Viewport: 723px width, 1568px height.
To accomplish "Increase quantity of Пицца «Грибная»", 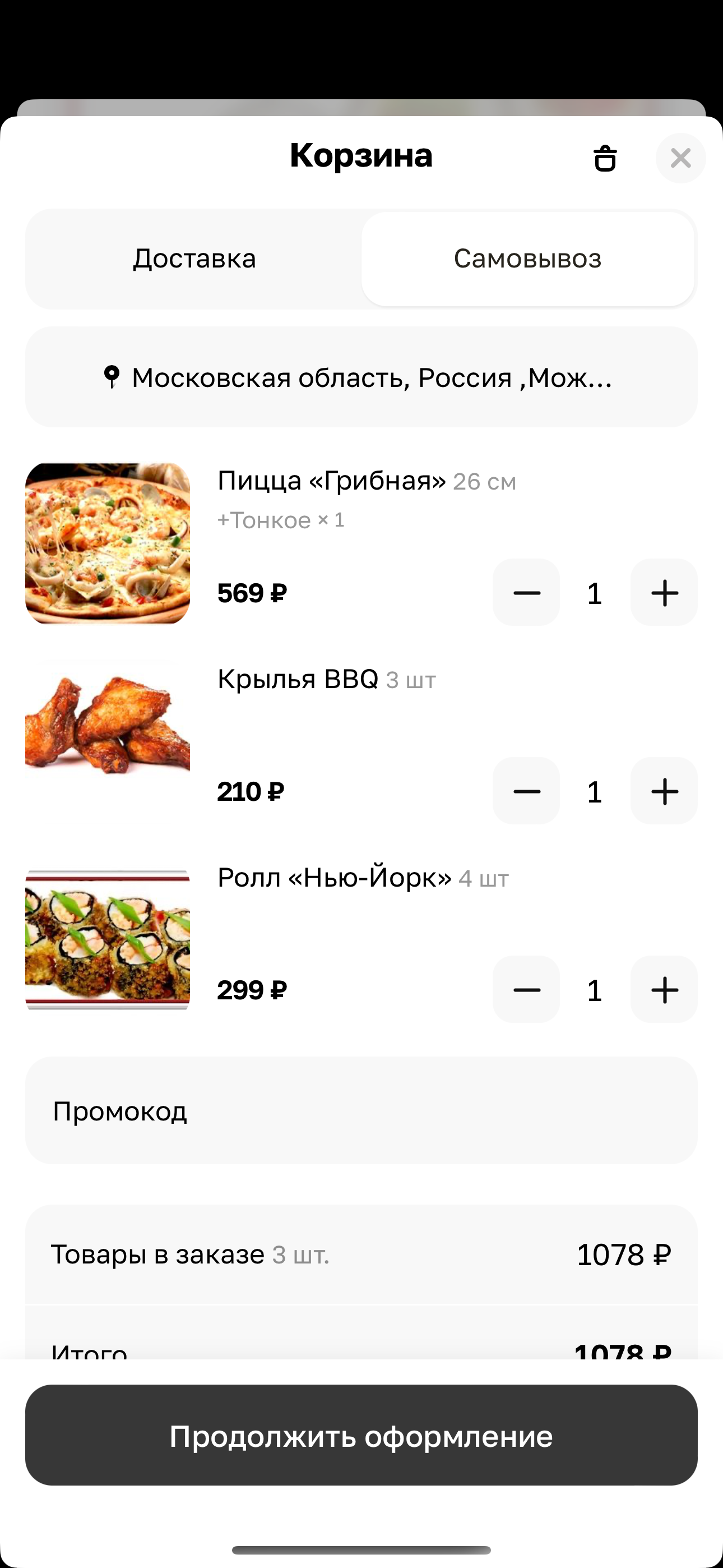I will point(664,593).
